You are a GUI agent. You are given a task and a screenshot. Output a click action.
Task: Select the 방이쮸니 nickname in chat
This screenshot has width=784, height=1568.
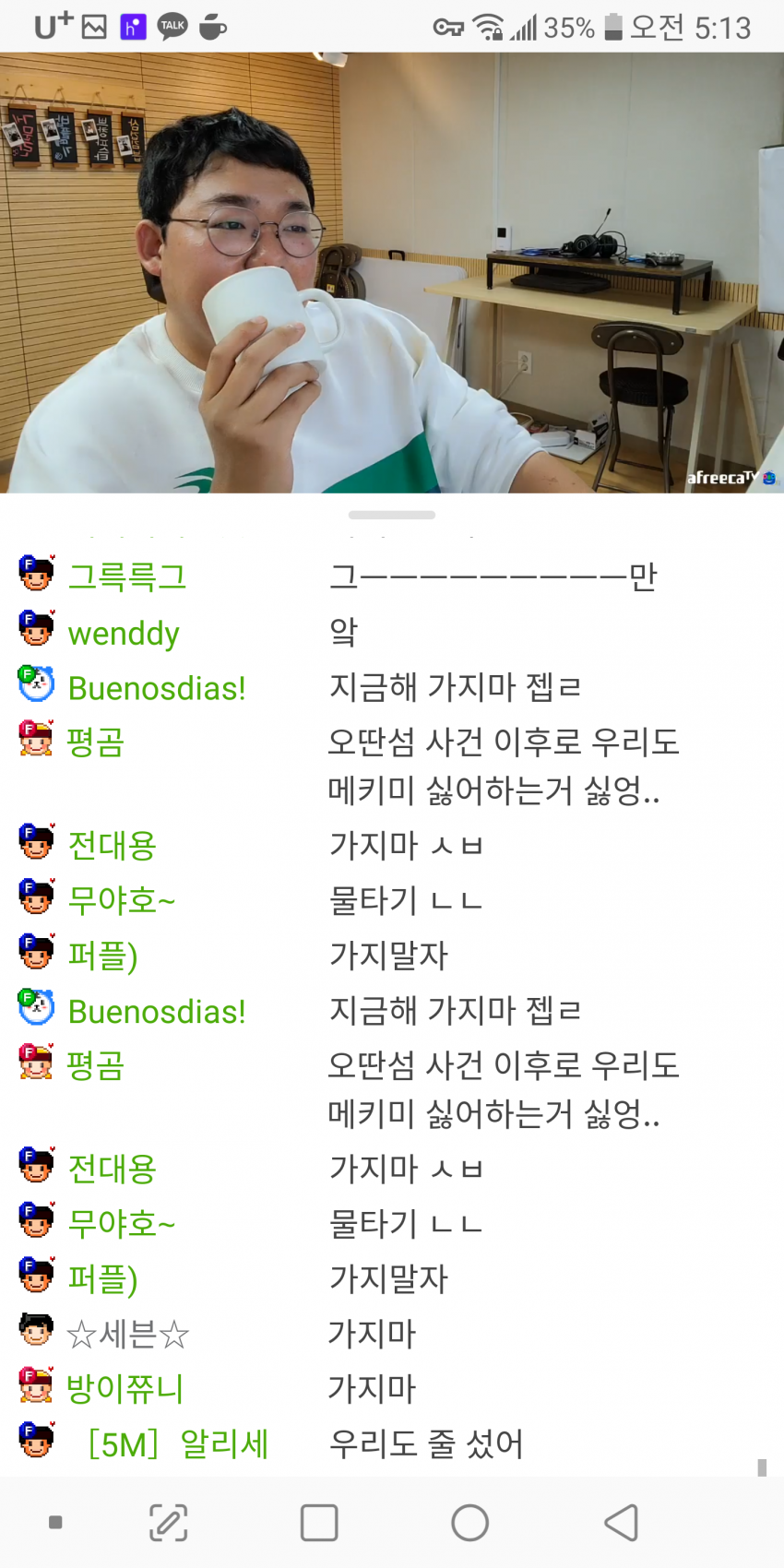click(125, 1389)
